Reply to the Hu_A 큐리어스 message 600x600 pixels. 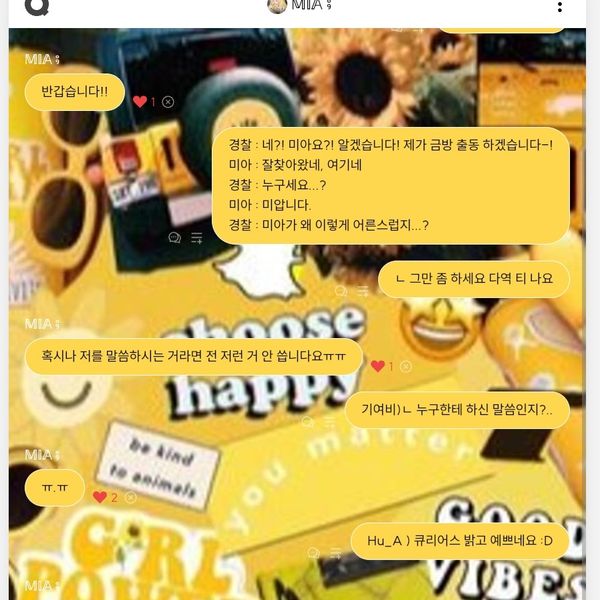313,553
